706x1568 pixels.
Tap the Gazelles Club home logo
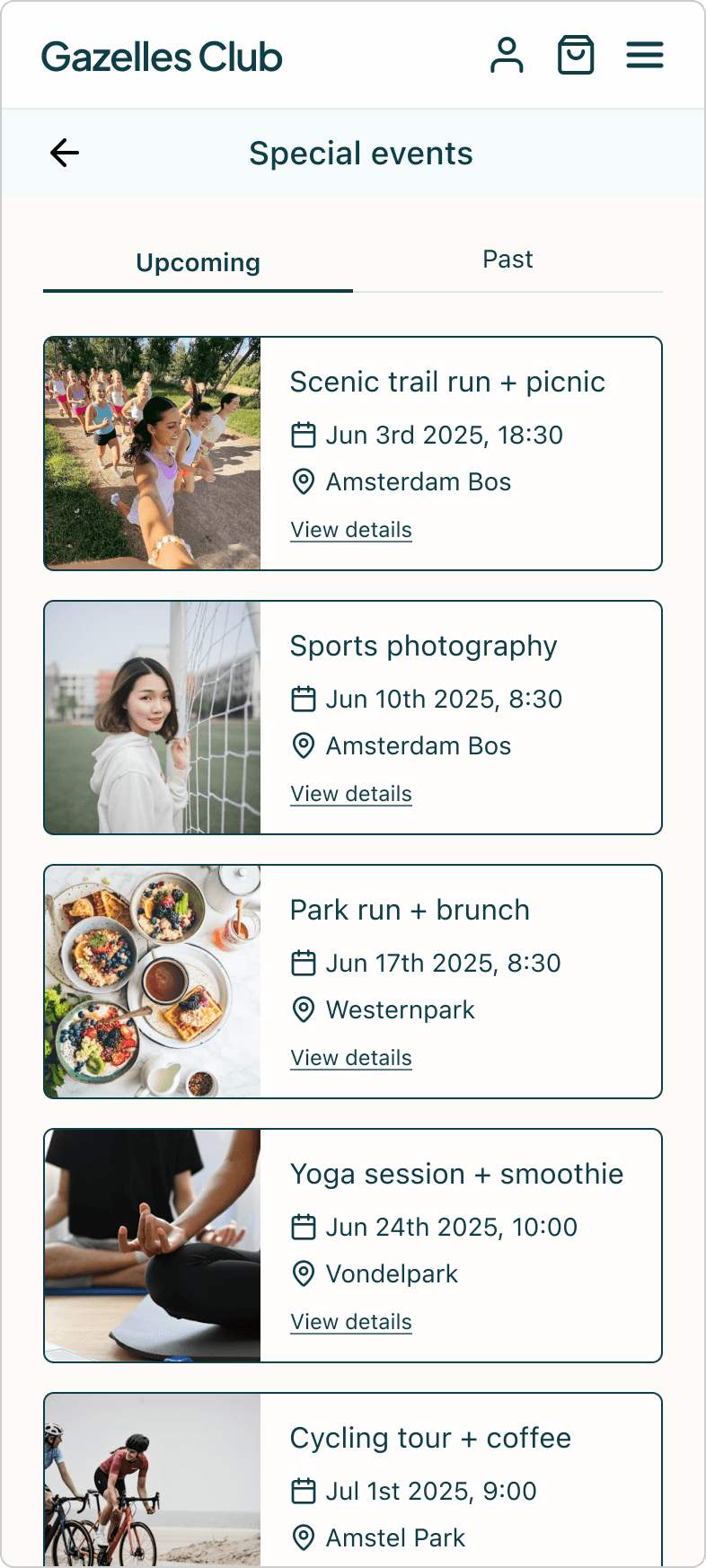[162, 57]
